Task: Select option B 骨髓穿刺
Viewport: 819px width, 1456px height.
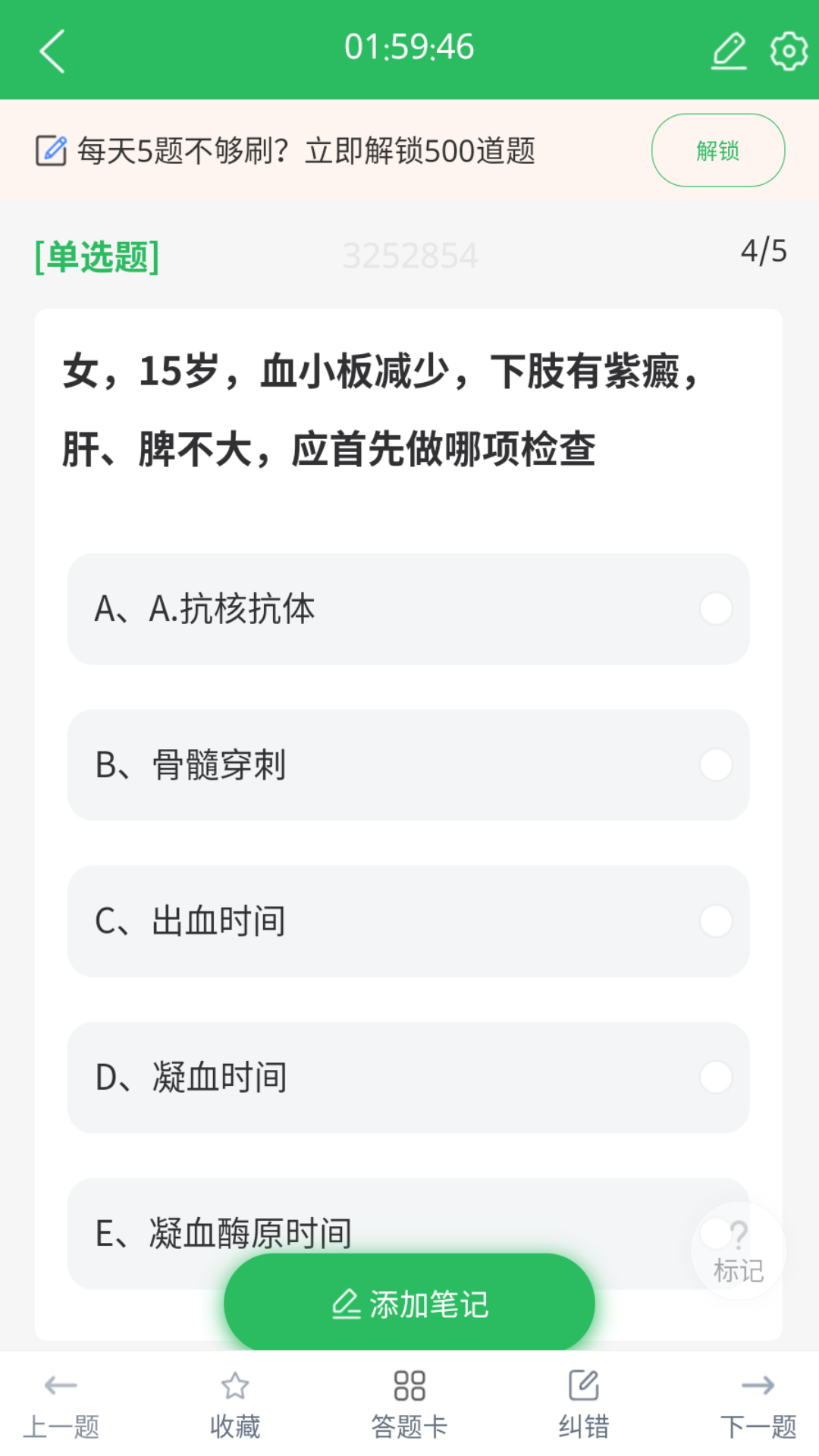Action: click(409, 765)
